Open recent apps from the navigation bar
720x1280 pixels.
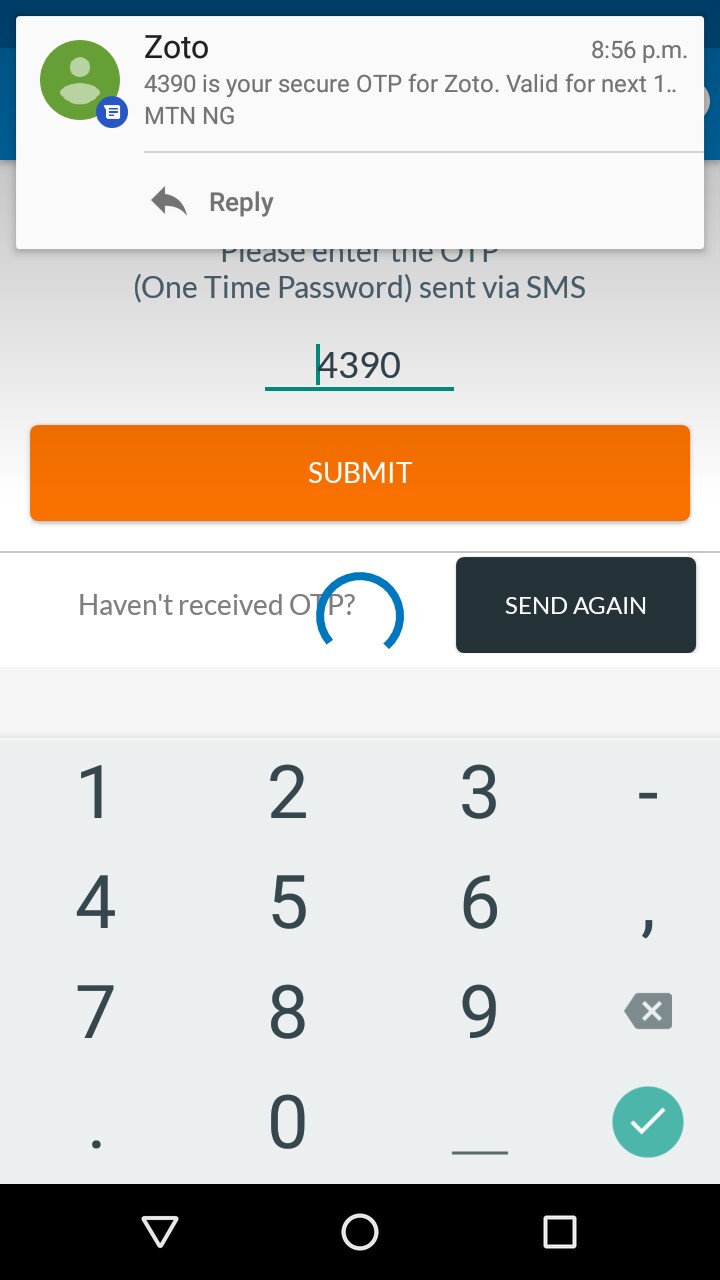(560, 1232)
